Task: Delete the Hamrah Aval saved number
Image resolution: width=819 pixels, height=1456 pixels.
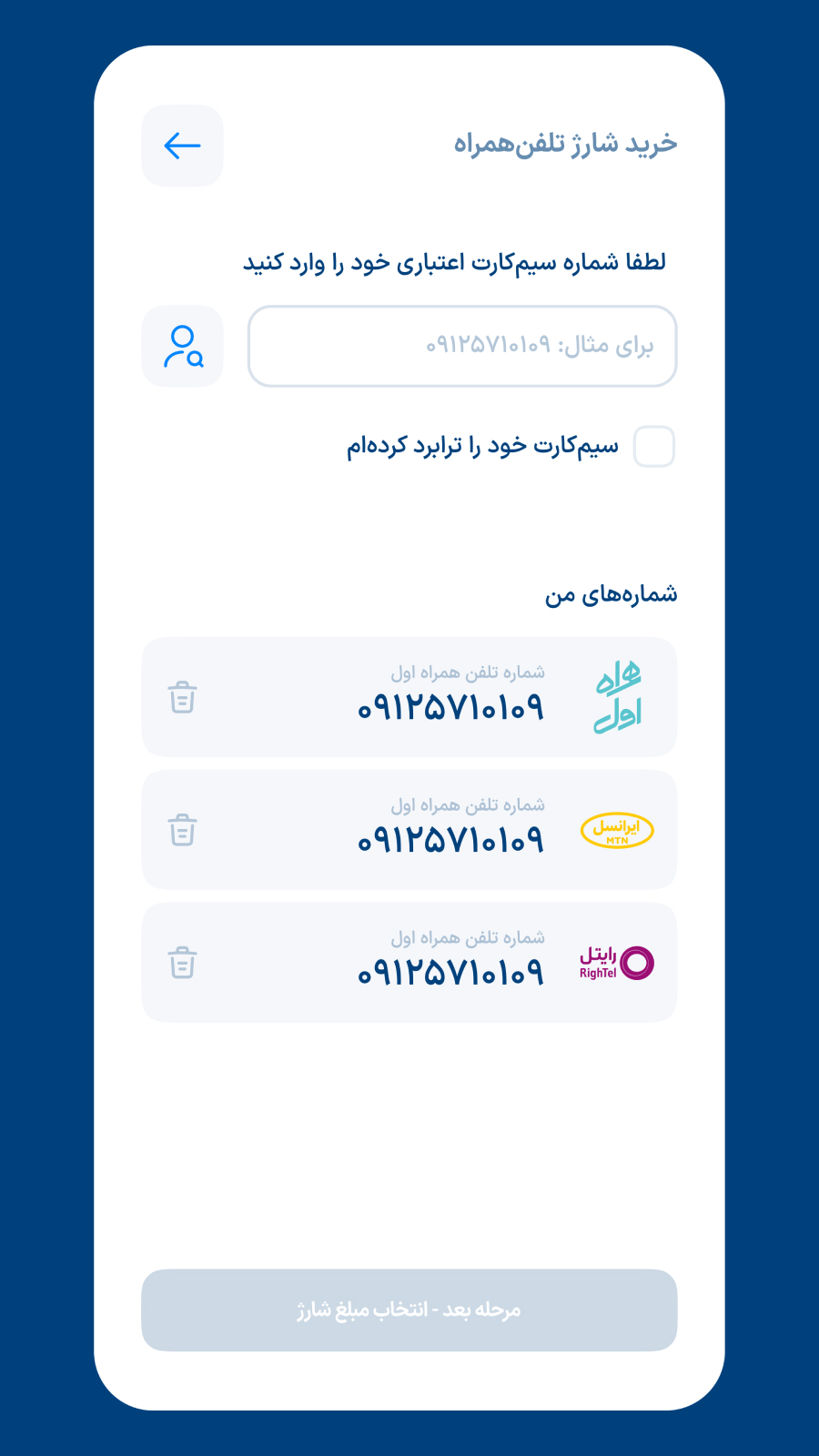Action: point(184,696)
